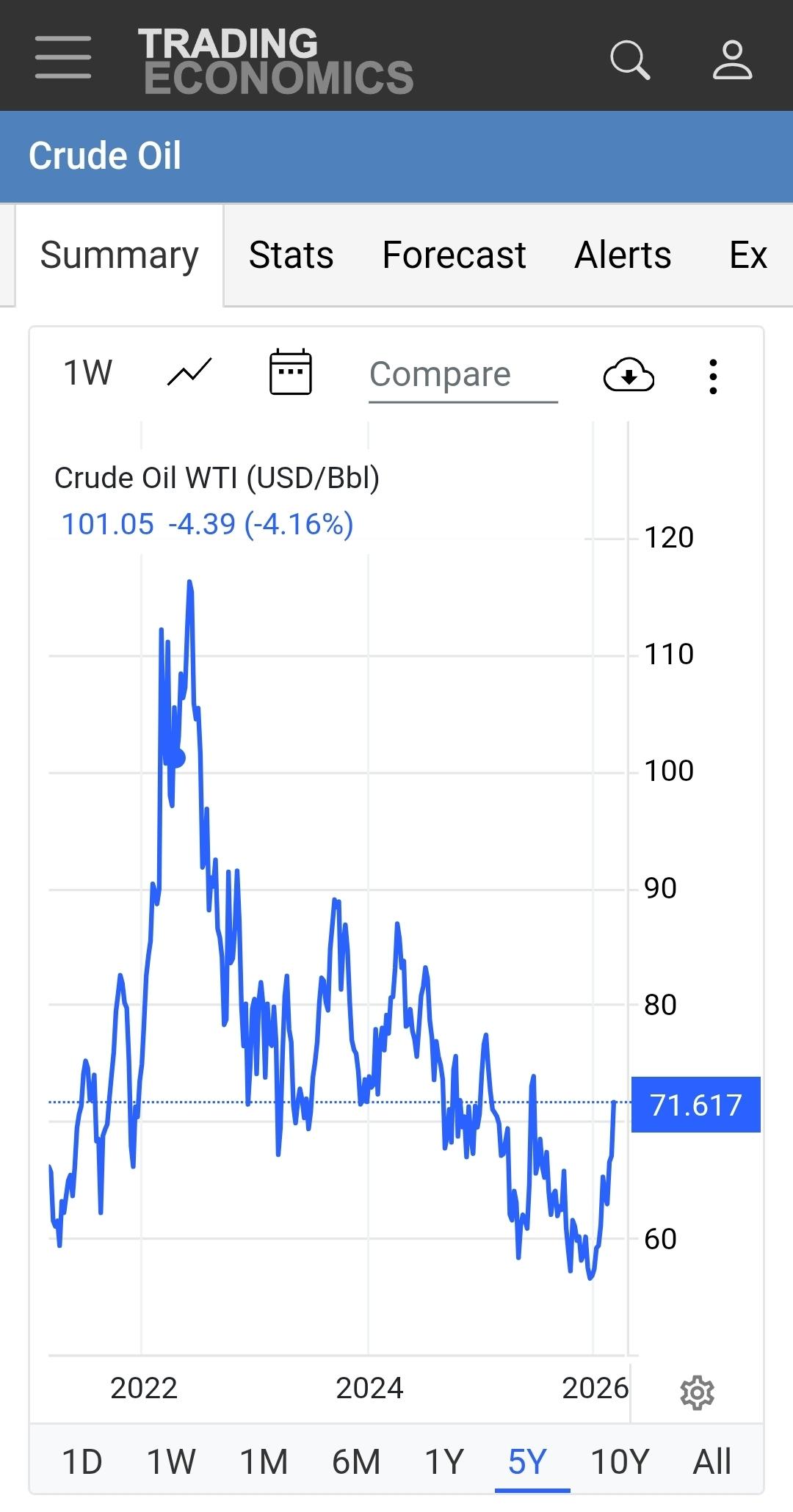This screenshot has height=1512, width=793.
Task: Tap the Compare input field
Action: point(463,374)
